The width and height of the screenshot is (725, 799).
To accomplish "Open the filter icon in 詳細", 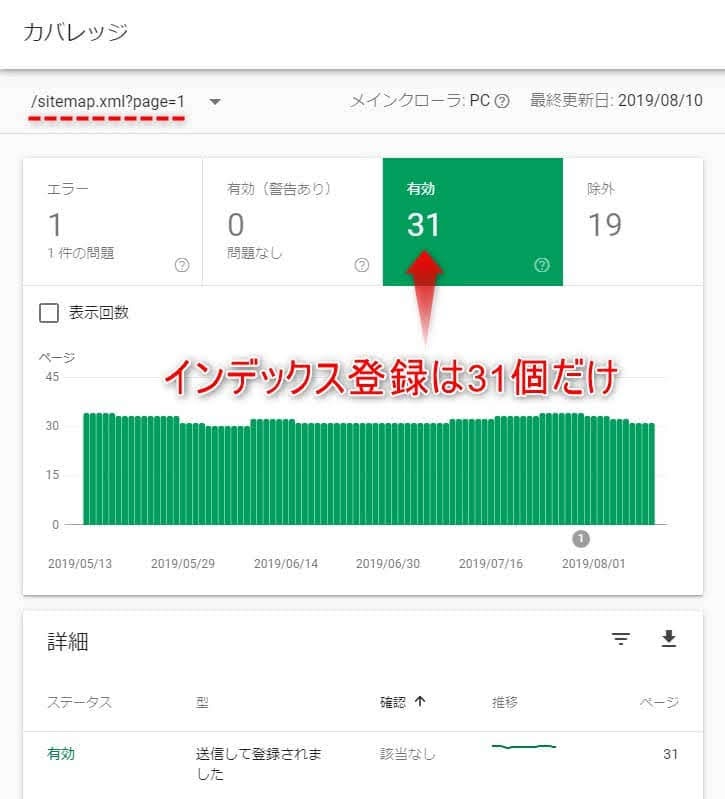I will pyautogui.click(x=621, y=638).
